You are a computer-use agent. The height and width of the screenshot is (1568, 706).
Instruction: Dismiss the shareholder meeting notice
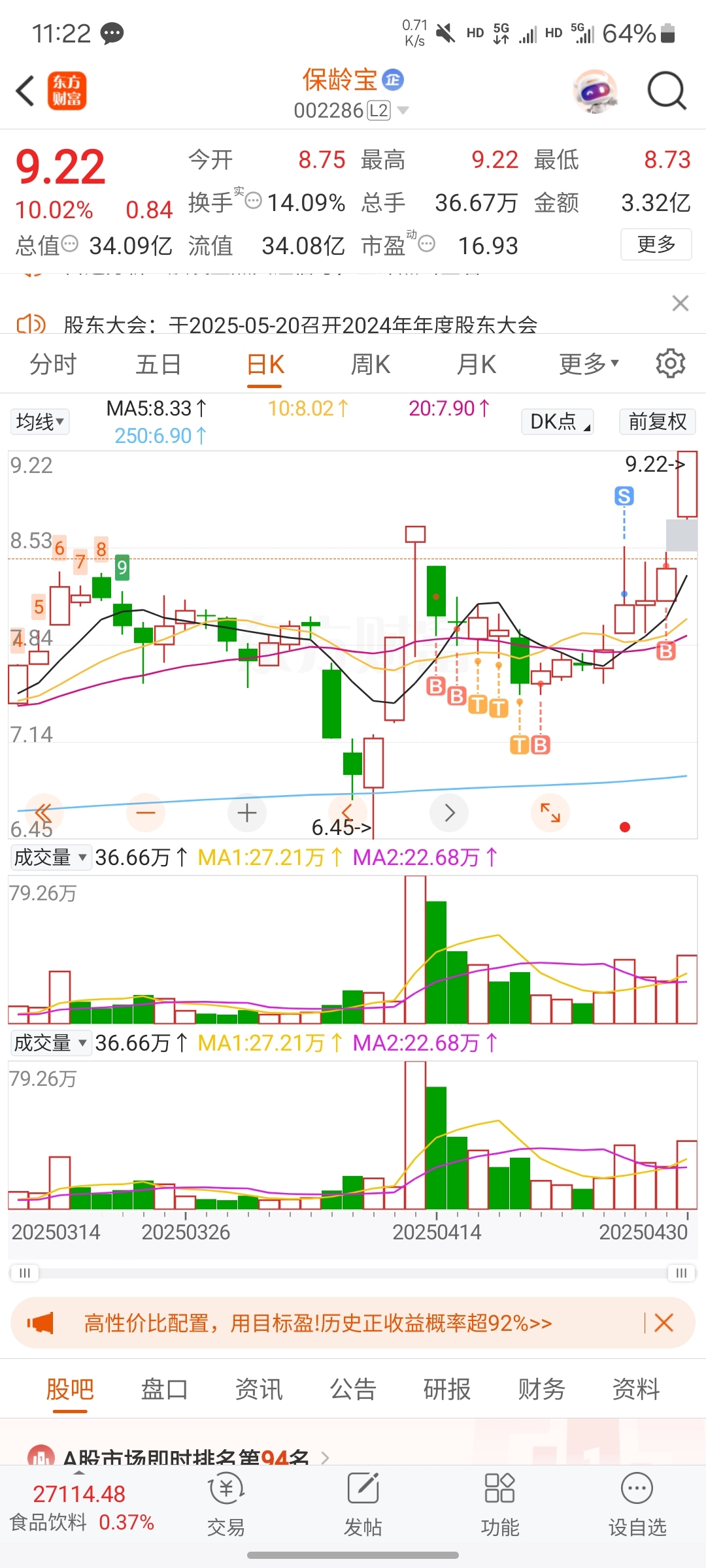pyautogui.click(x=681, y=303)
